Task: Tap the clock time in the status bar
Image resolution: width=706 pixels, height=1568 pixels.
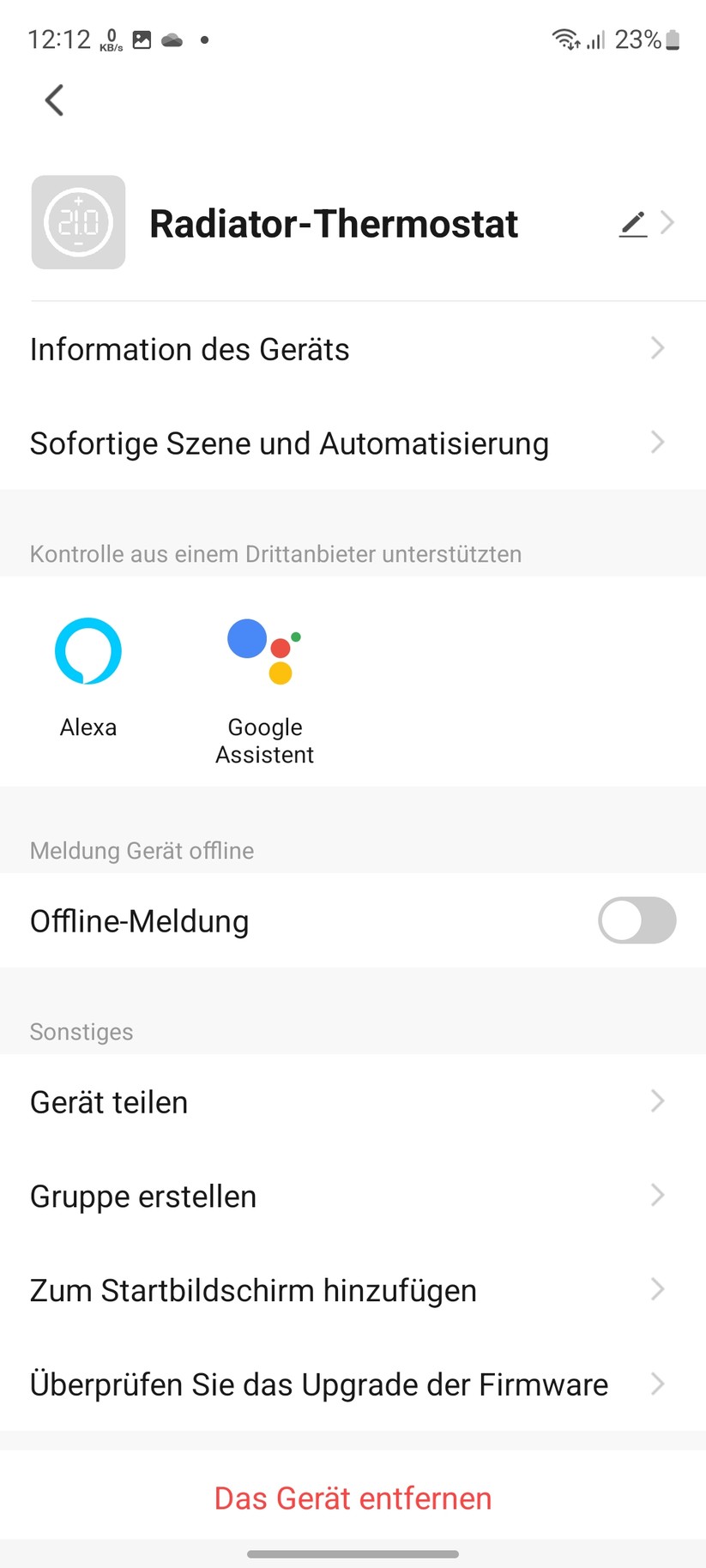Action: click(x=59, y=39)
